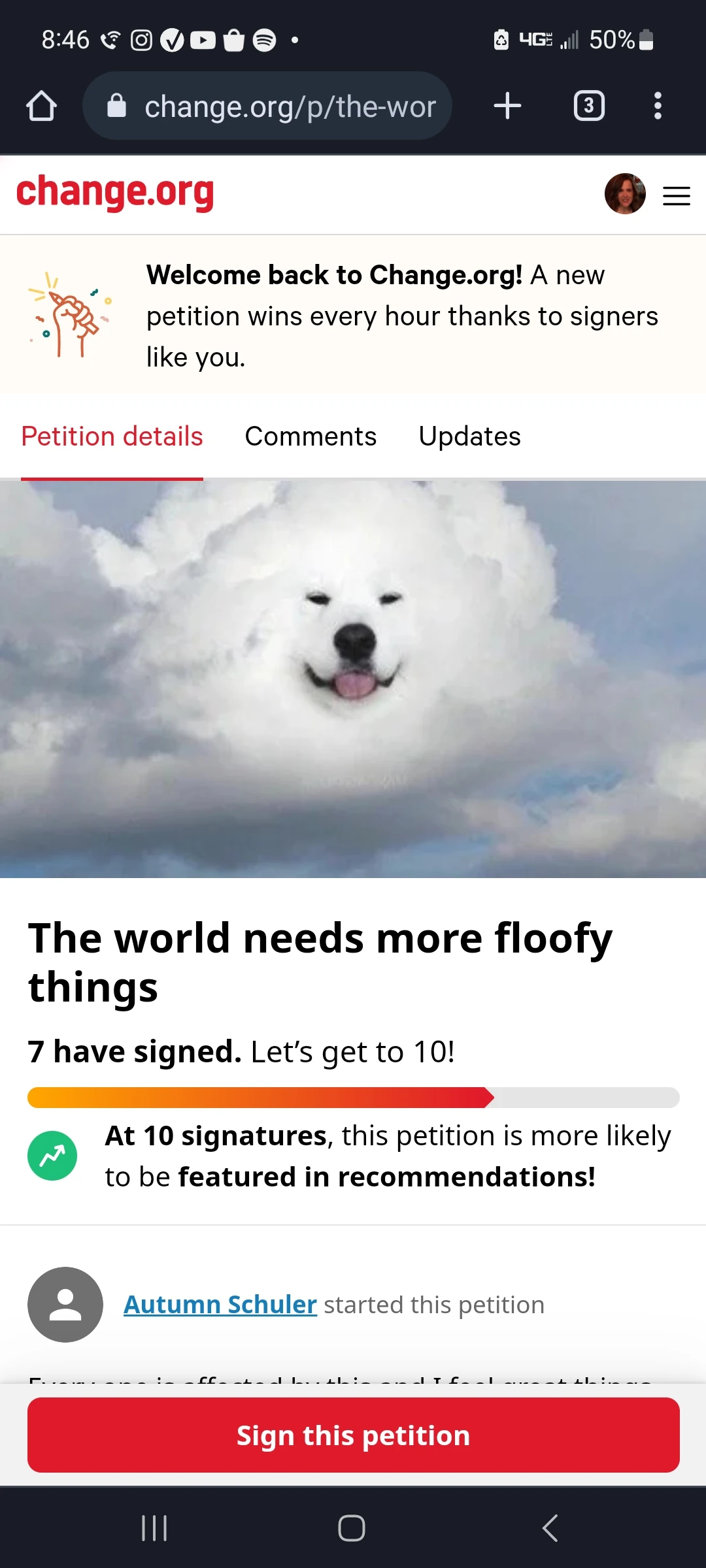Tap Sign this petition
This screenshot has width=706, height=1568.
pos(353,1435)
